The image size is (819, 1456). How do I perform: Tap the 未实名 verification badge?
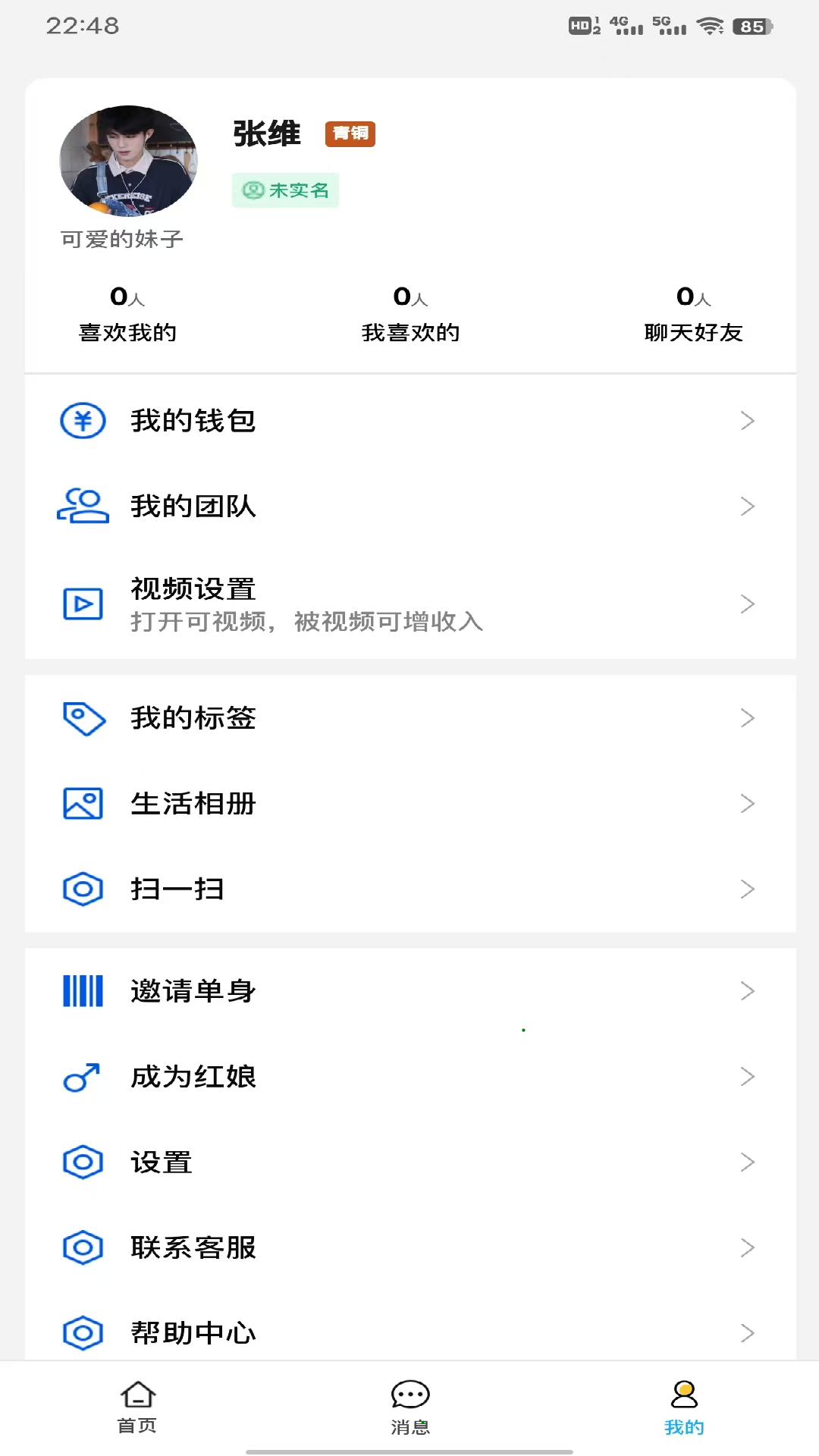pyautogui.click(x=285, y=190)
